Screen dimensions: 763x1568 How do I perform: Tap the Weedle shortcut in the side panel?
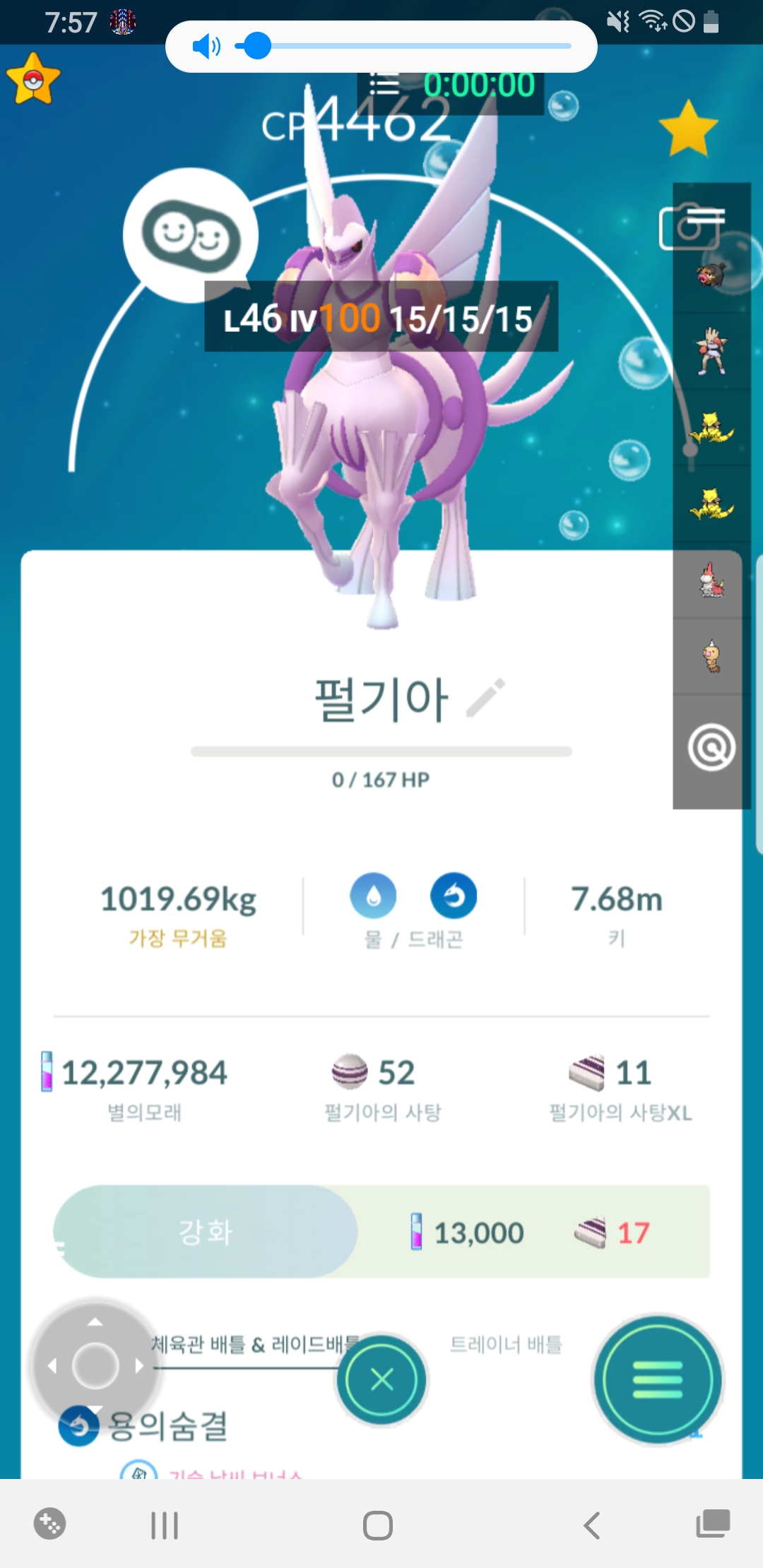point(711,657)
